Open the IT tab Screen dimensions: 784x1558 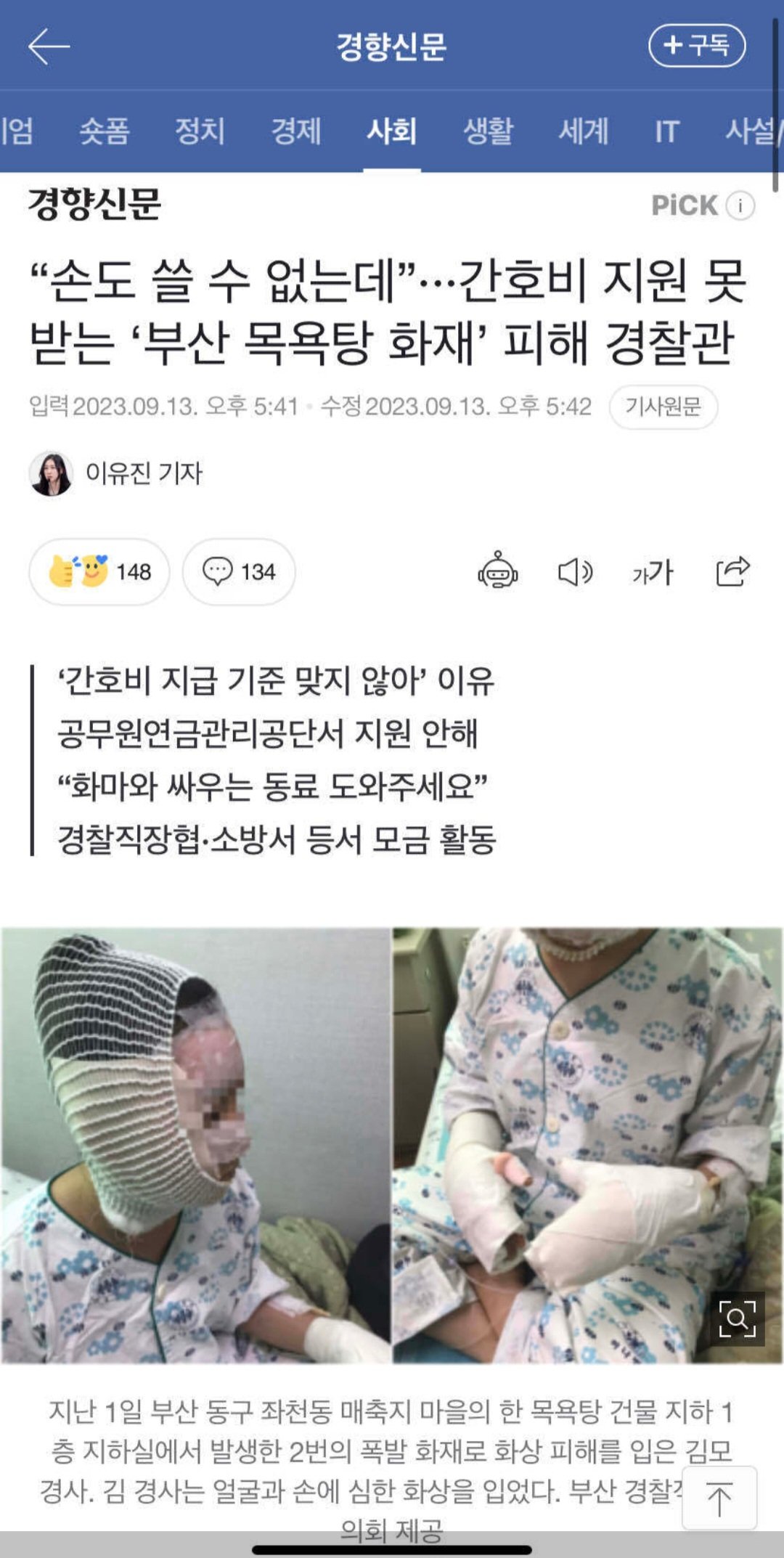(666, 131)
